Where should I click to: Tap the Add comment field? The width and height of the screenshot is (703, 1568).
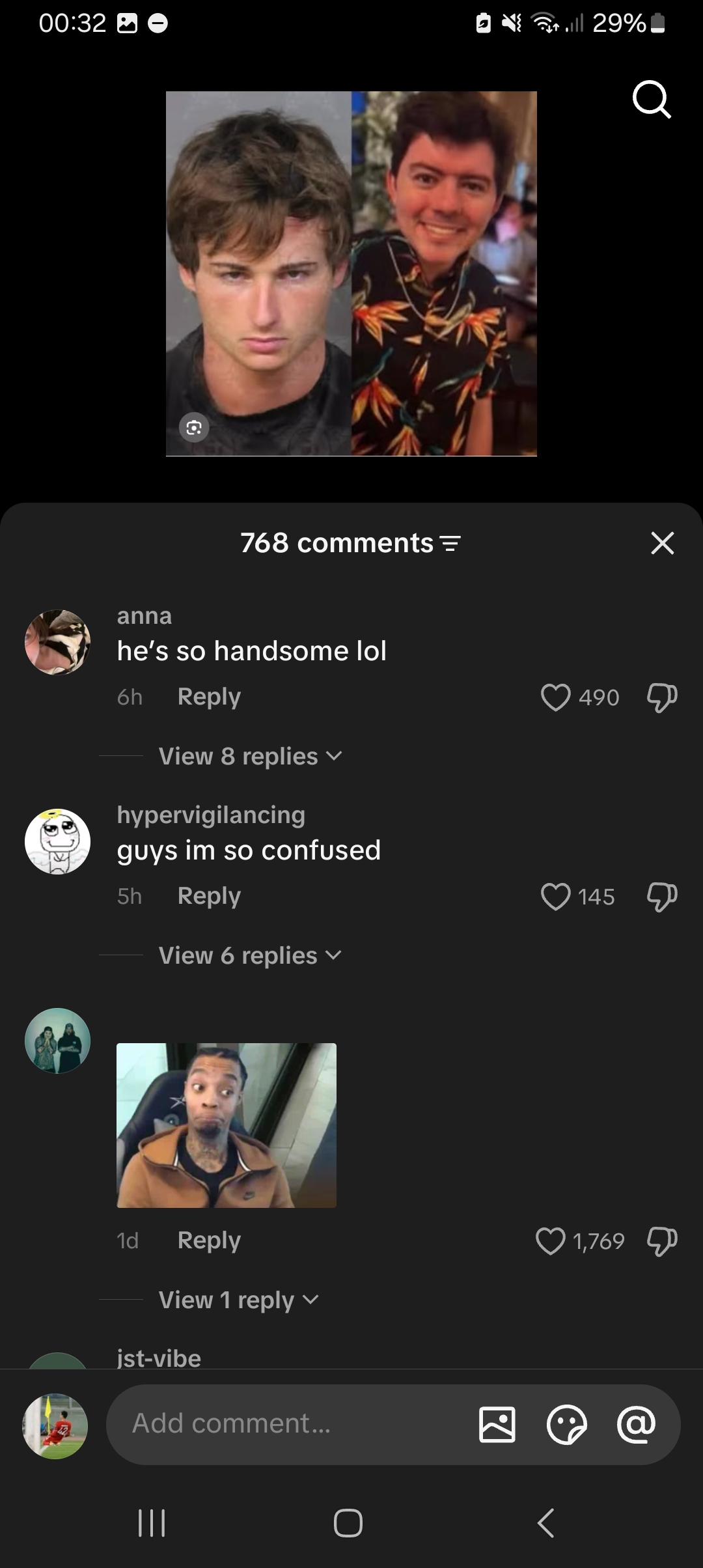pyautogui.click(x=286, y=1423)
